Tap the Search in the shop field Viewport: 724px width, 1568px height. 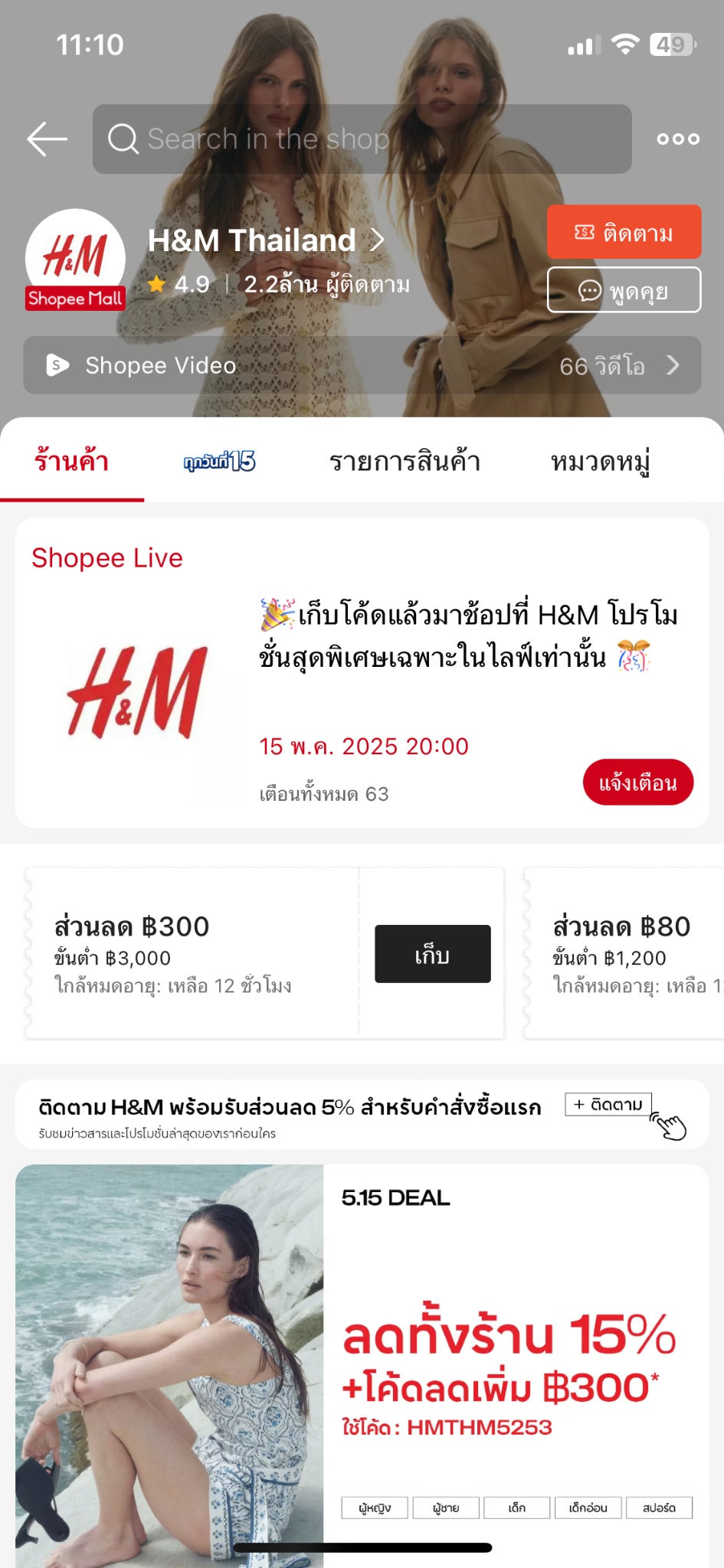(362, 139)
